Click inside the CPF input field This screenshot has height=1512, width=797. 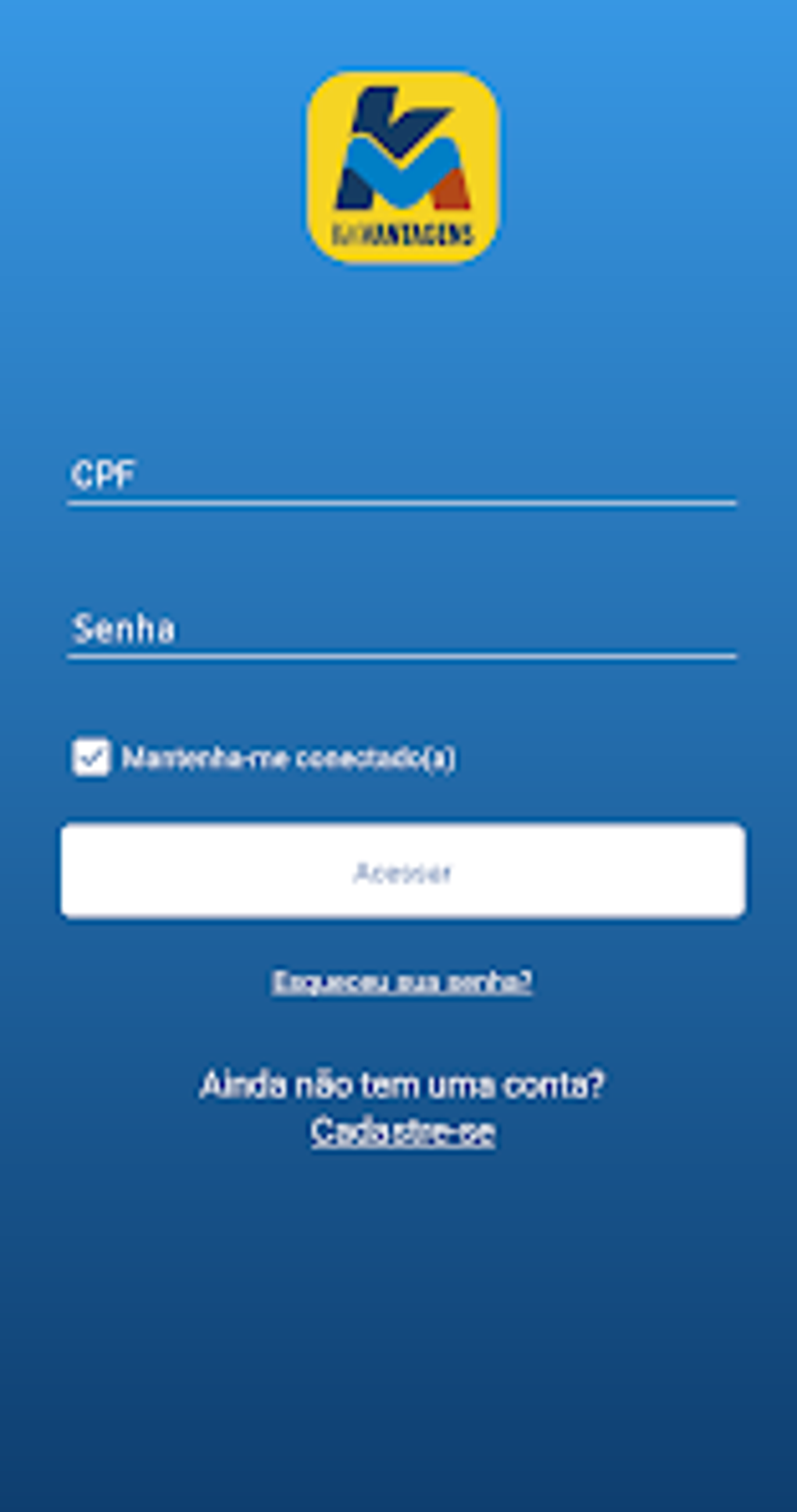click(x=398, y=477)
